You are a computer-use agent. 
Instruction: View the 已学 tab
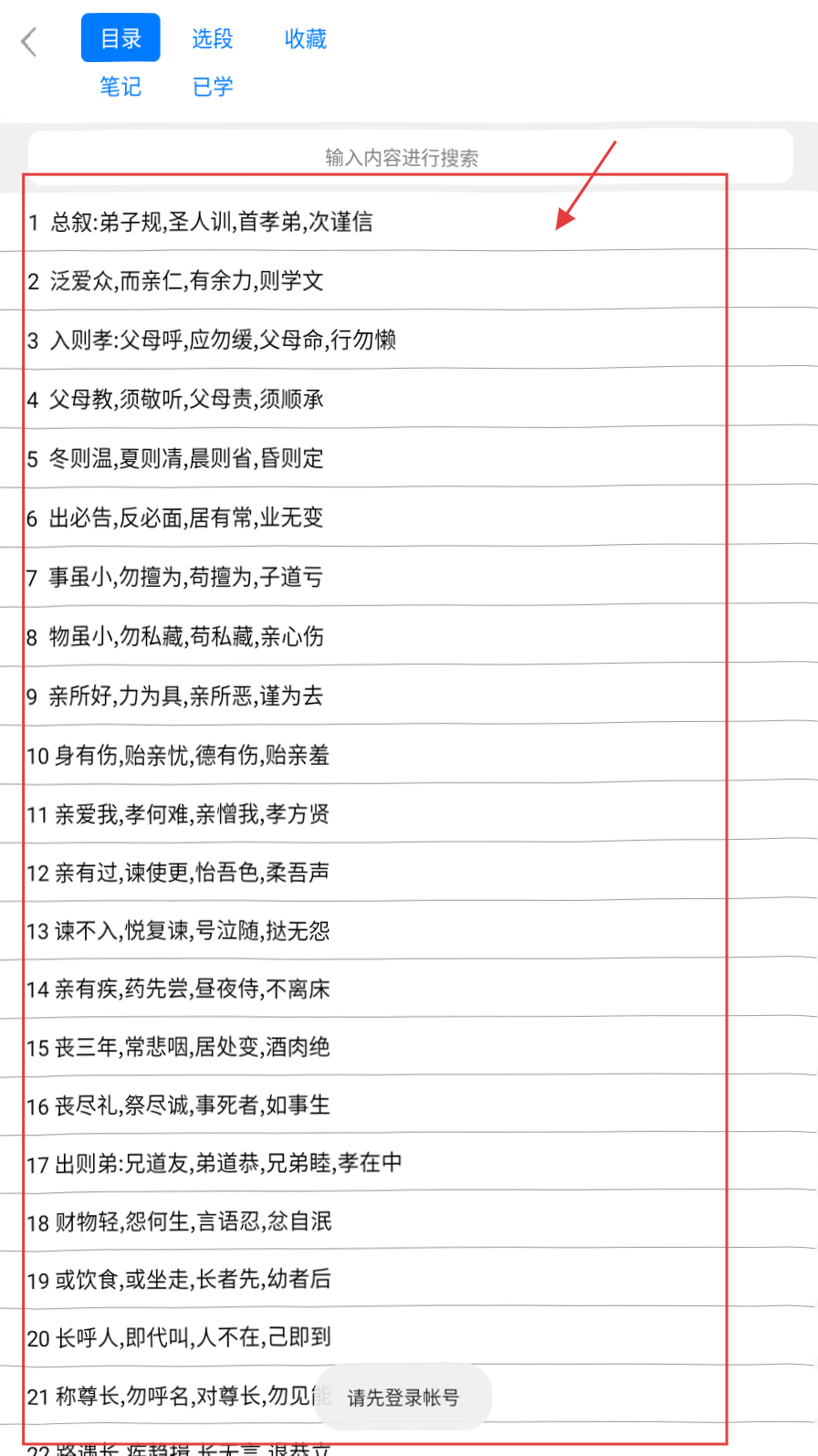pos(213,87)
